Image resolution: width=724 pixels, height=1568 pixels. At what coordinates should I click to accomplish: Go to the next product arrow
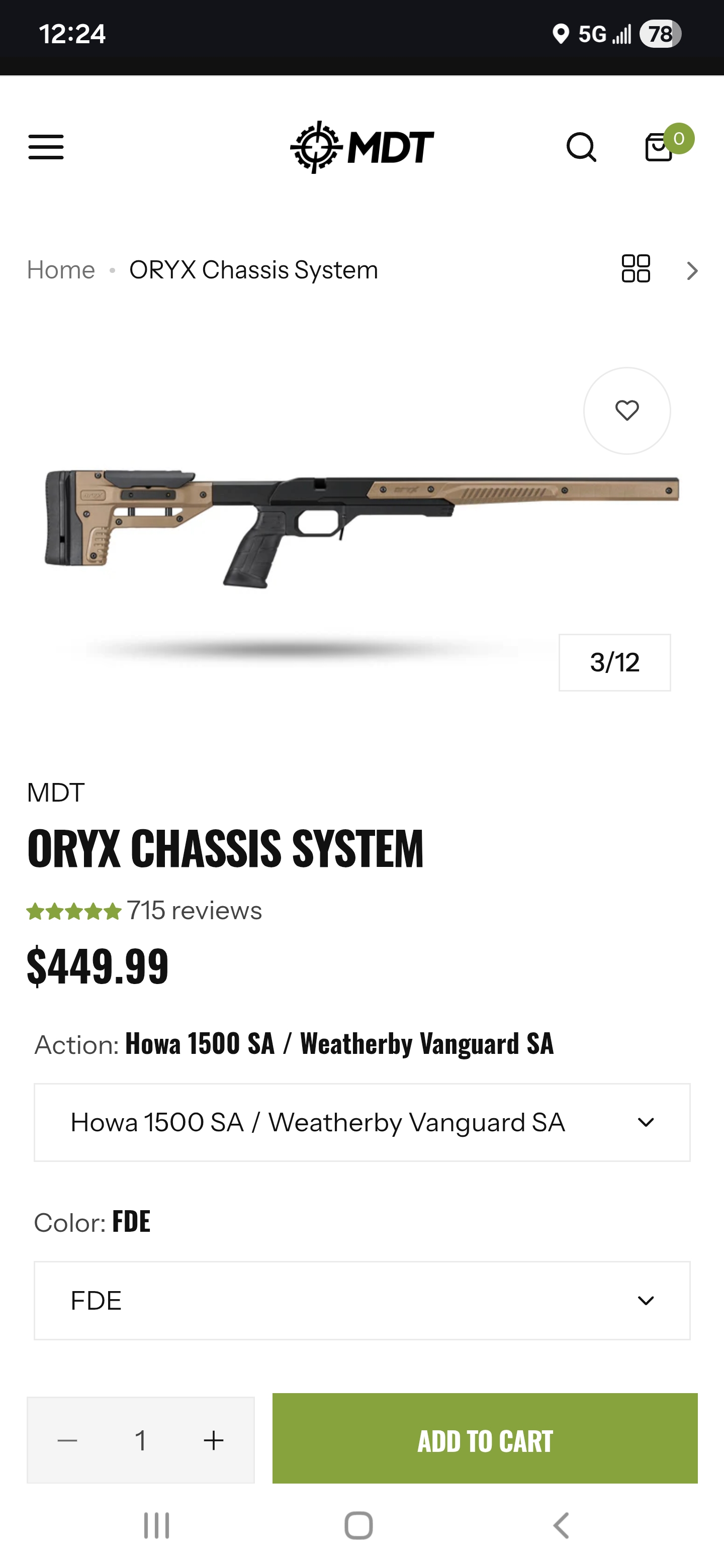[x=692, y=270]
